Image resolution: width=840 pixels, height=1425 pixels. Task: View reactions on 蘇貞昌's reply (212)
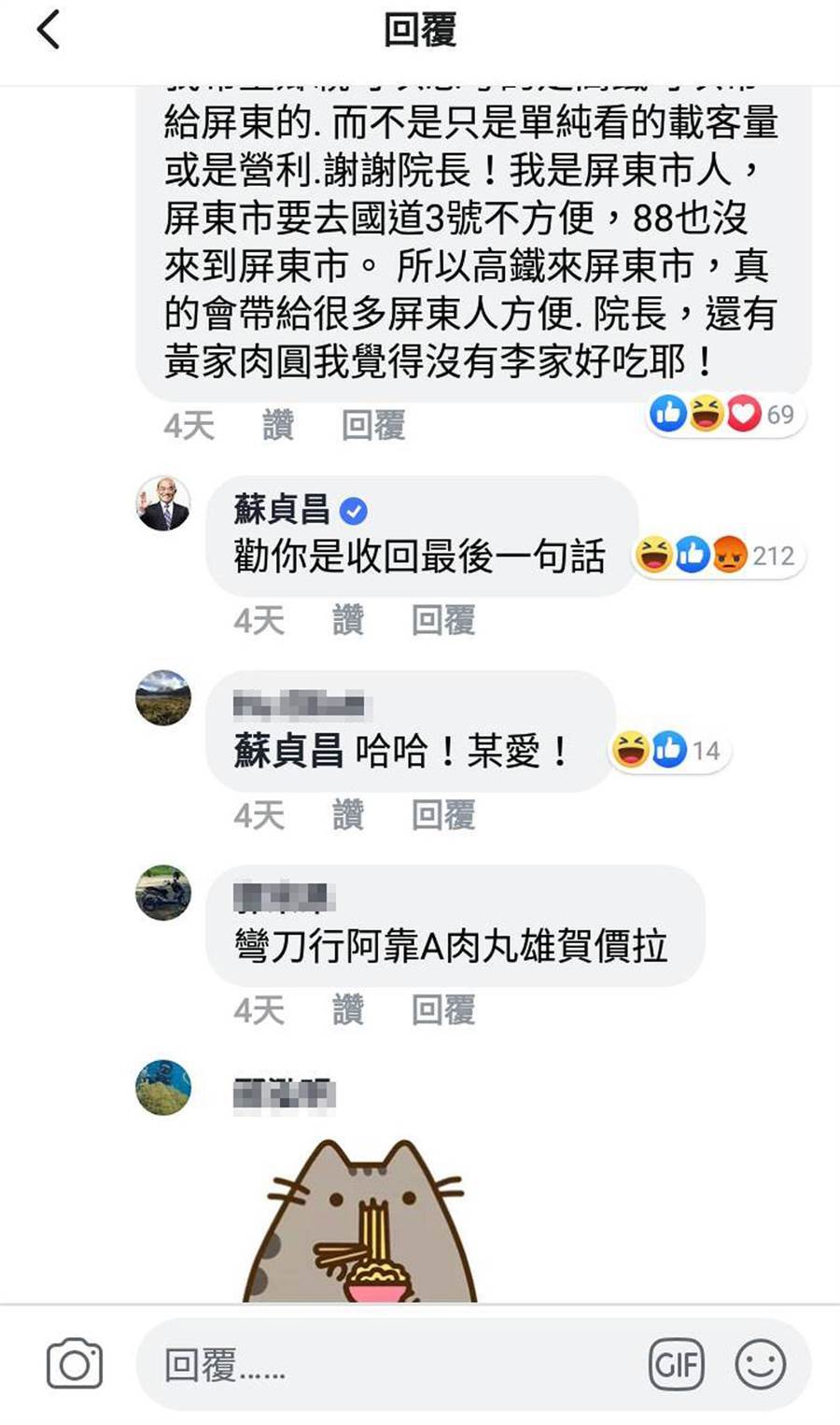coord(719,556)
